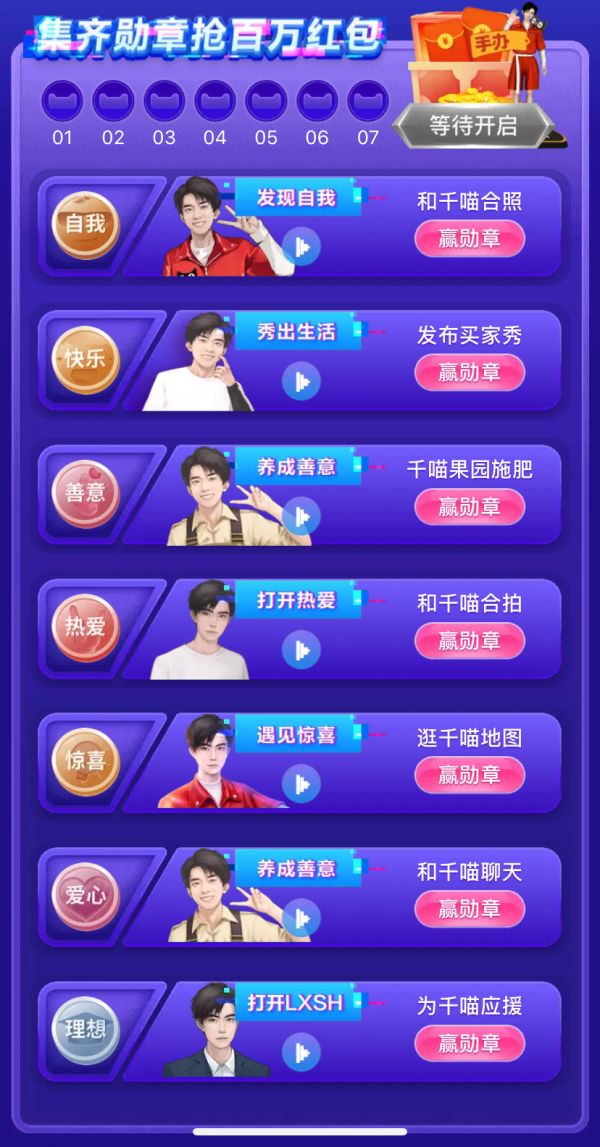This screenshot has height=1147, width=600.
Task: Play the 打开热爱 video
Action: tap(301, 649)
